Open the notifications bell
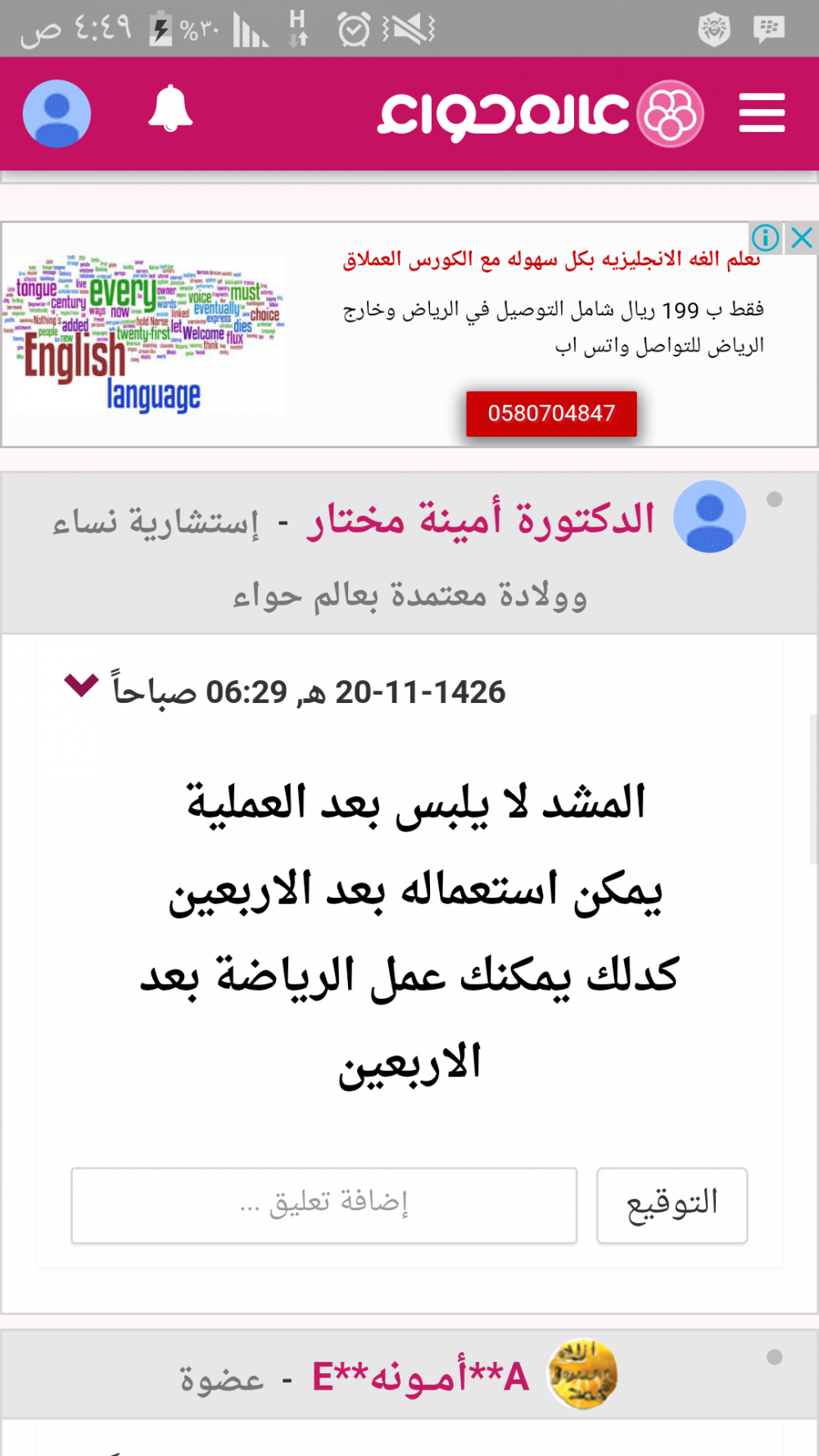The image size is (819, 1456). tap(170, 110)
